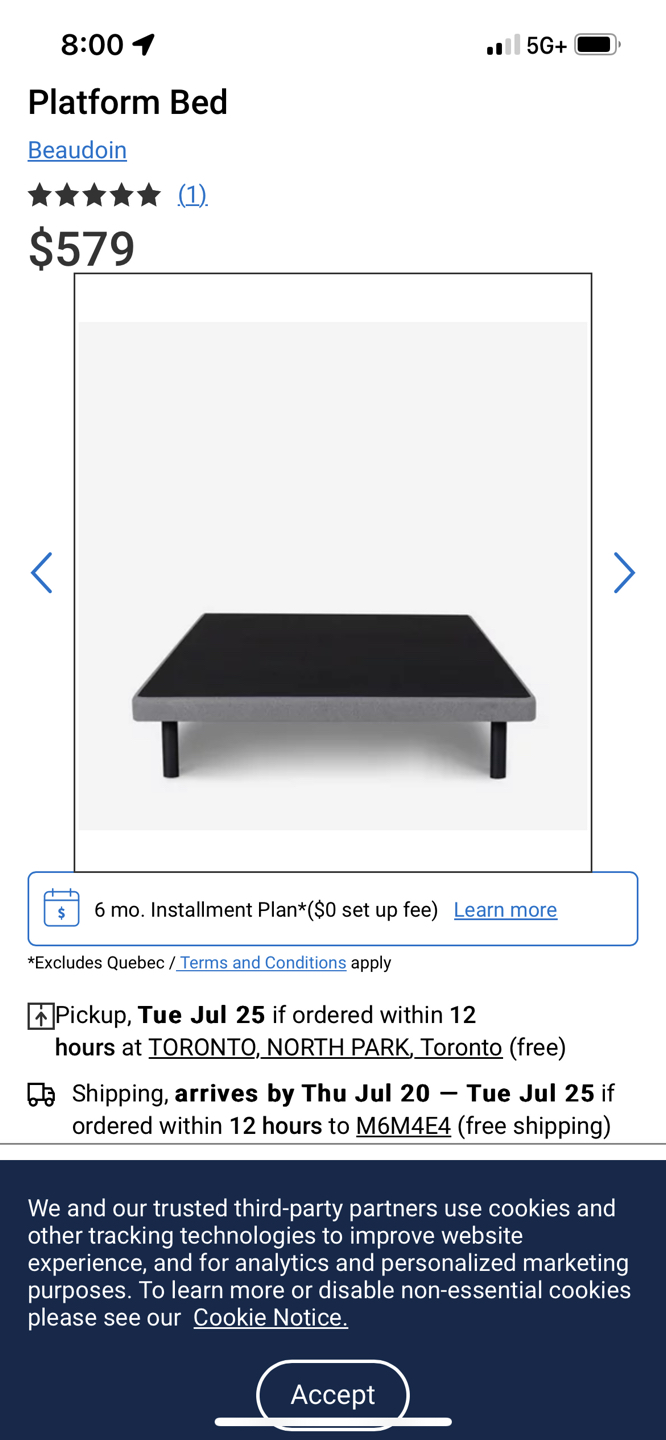
Task: Show the next product image
Action: [624, 573]
